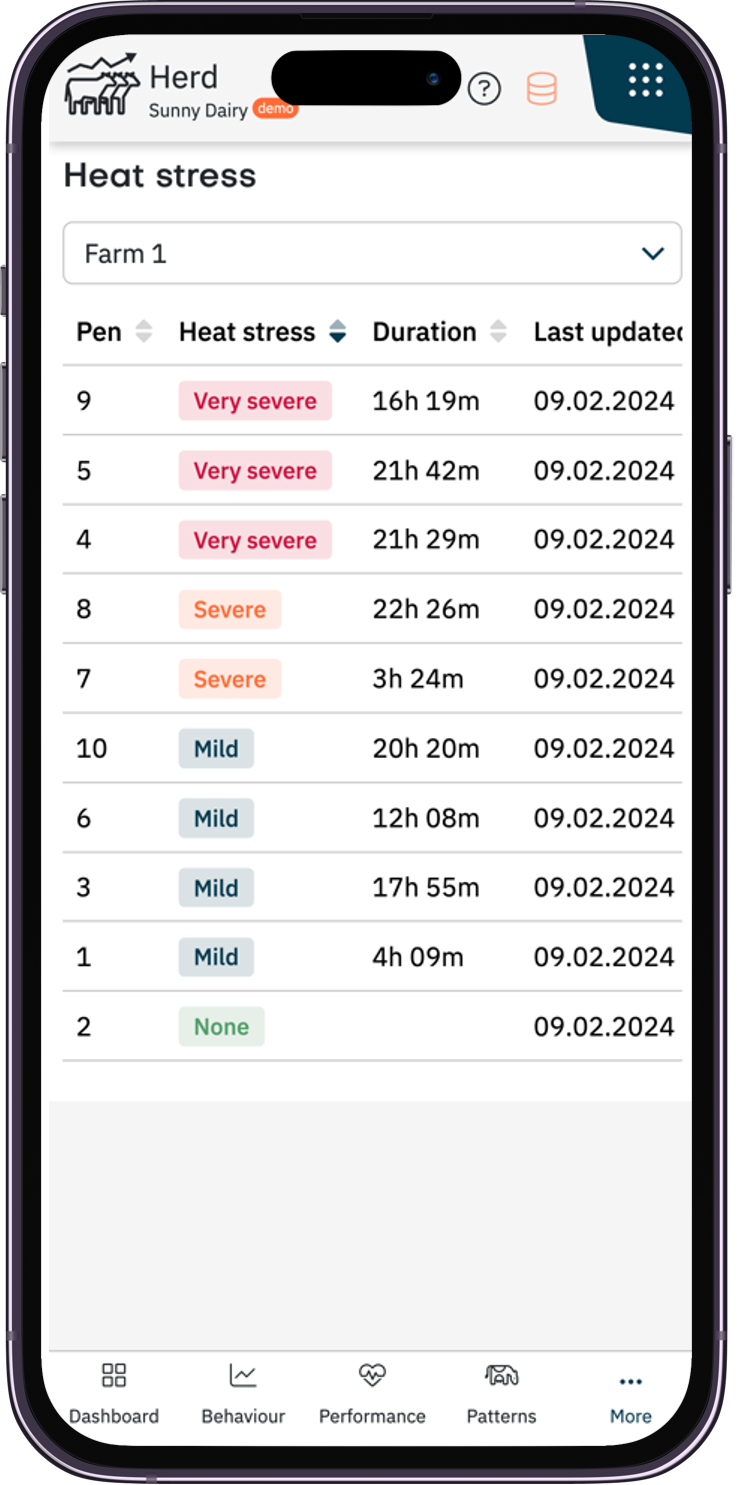The height and width of the screenshot is (1485, 737).
Task: Tap the orange database icon
Action: tap(542, 90)
